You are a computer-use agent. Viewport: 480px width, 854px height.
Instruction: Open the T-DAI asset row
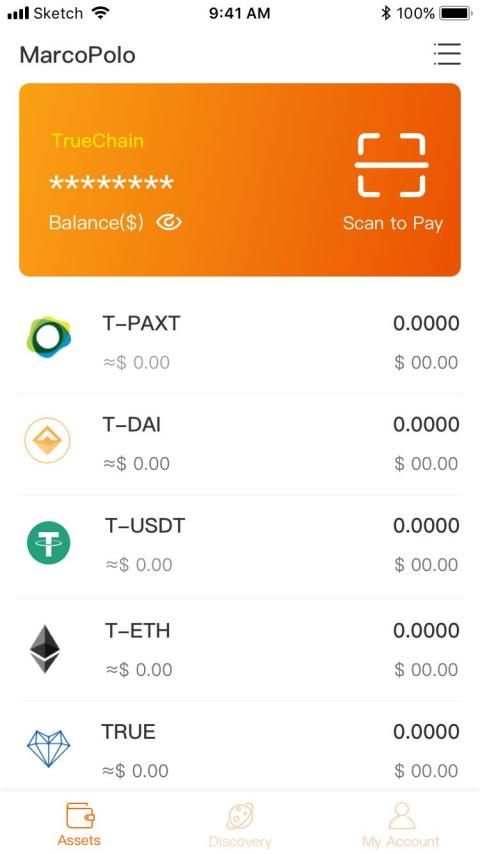click(x=240, y=443)
